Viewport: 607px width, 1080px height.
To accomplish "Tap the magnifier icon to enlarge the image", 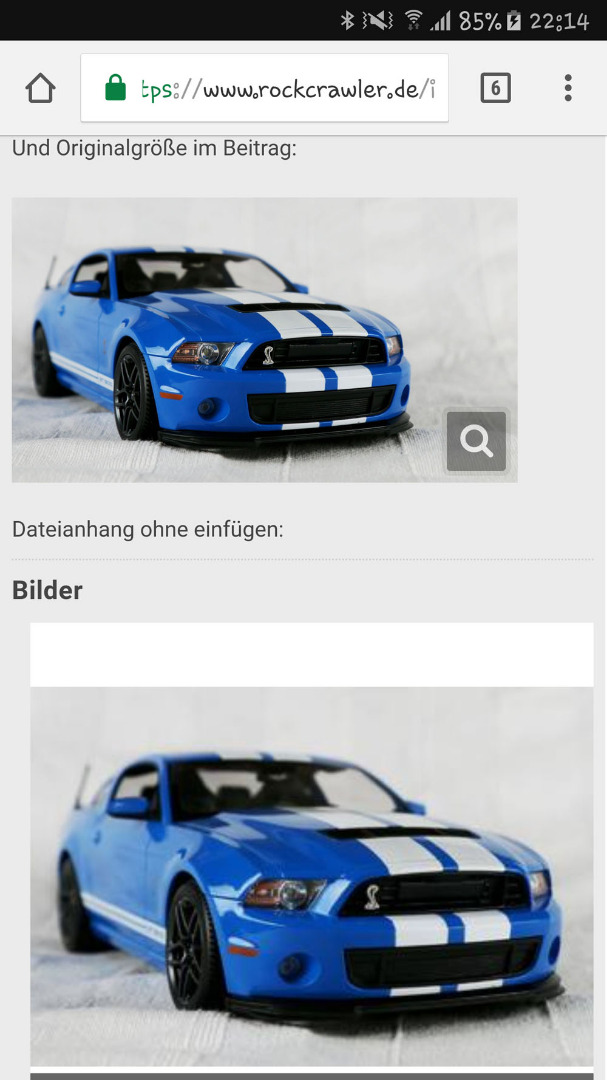I will click(x=477, y=441).
